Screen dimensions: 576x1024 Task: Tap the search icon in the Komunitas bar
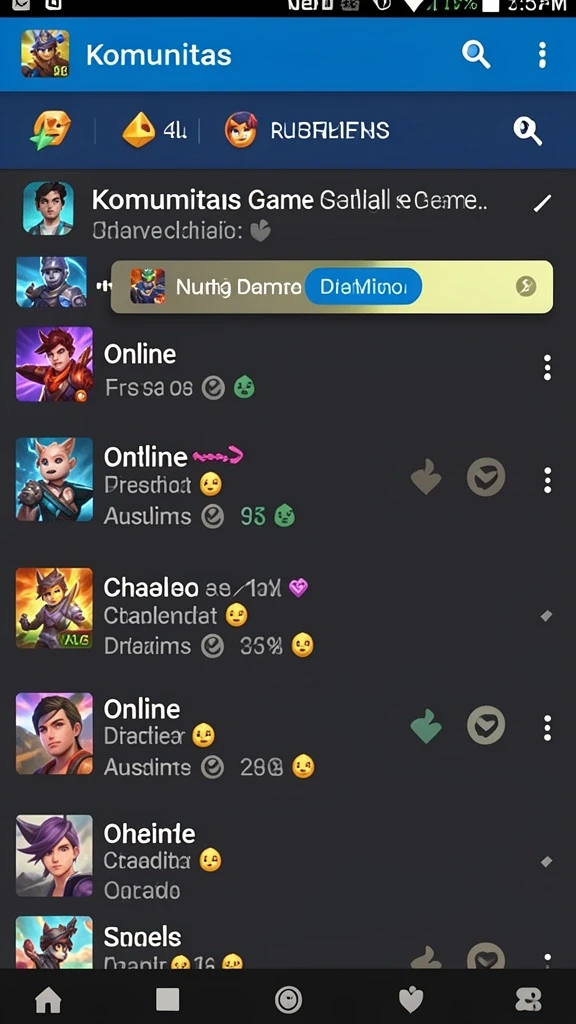[476, 54]
